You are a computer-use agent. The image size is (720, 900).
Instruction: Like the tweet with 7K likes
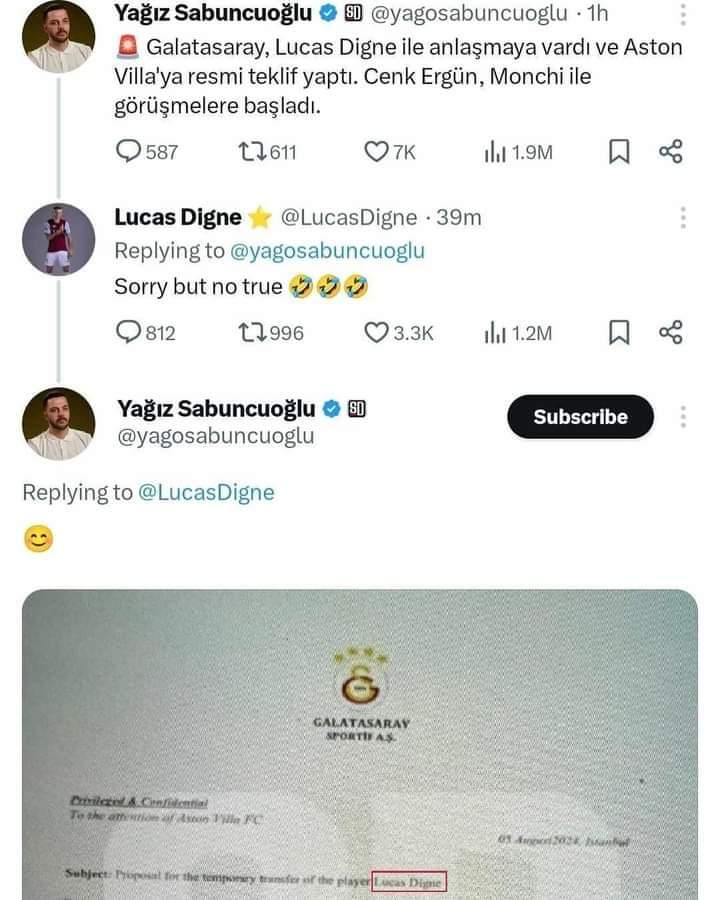[375, 151]
